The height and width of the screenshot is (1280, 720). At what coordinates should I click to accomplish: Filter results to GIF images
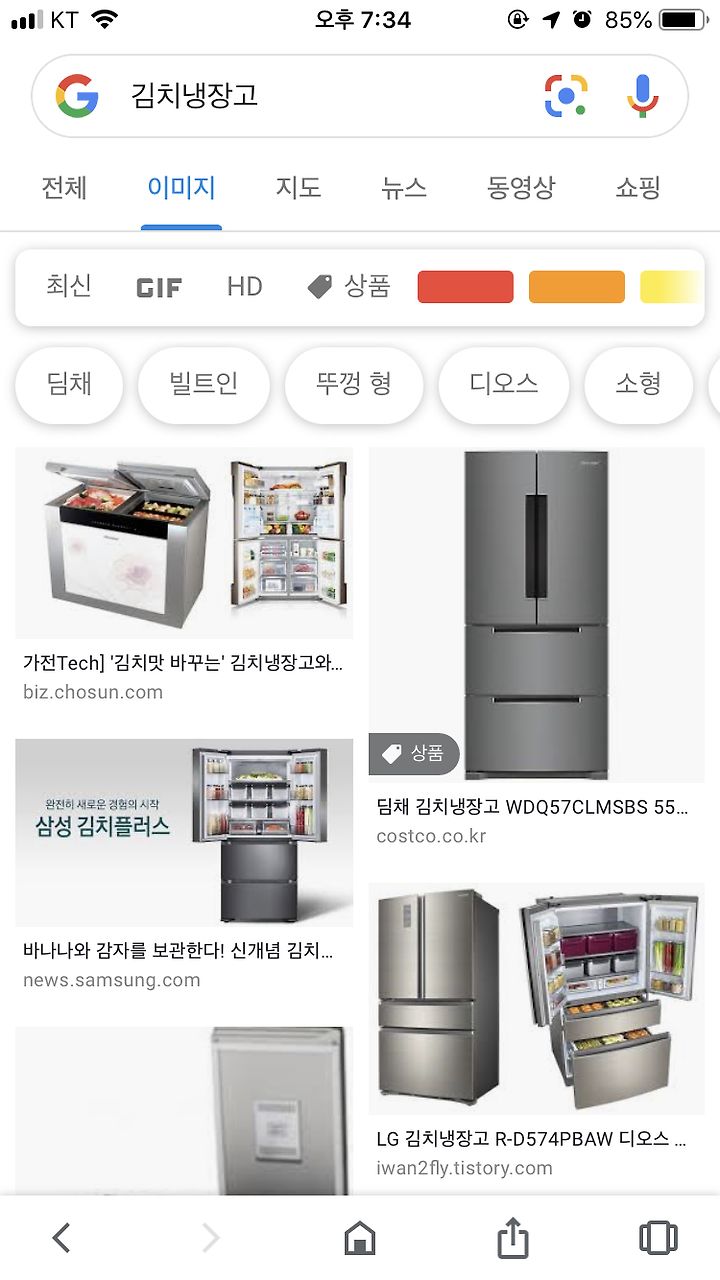(x=159, y=288)
